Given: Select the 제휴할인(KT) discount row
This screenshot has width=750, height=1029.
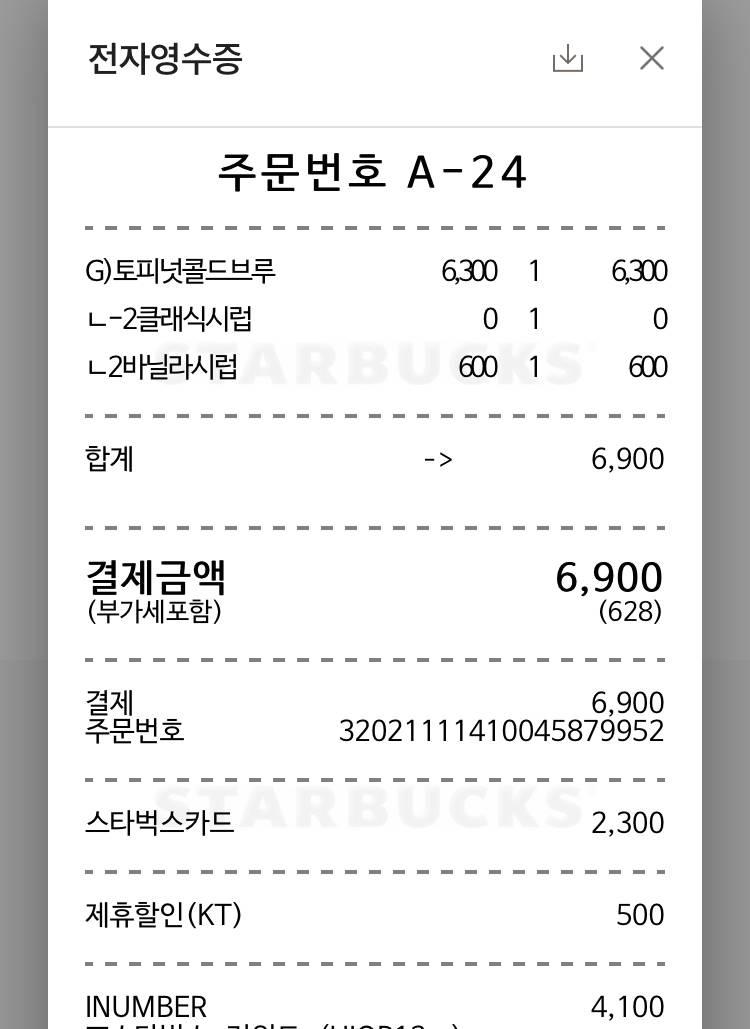Looking at the screenshot, I should (x=164, y=914).
